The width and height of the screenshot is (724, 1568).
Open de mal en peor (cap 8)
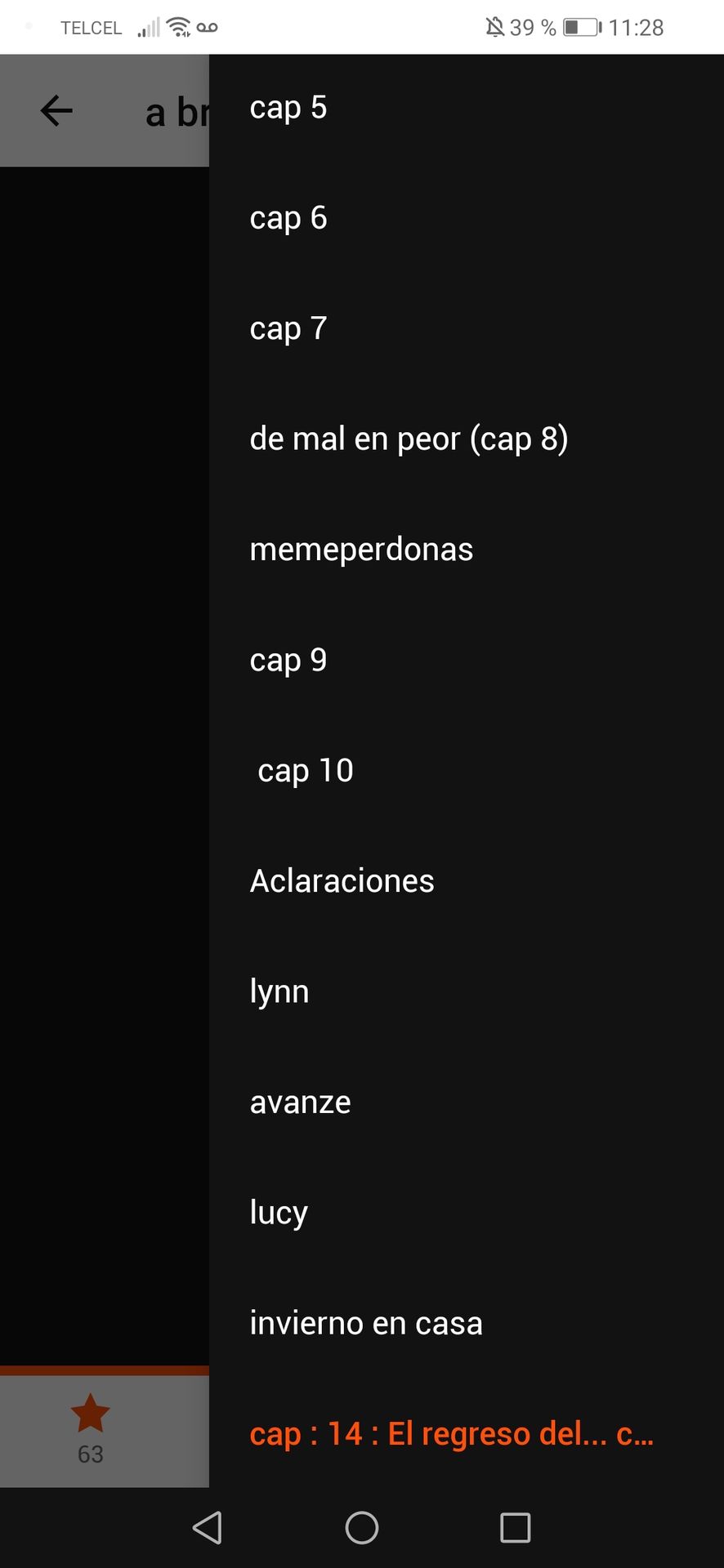(466, 439)
